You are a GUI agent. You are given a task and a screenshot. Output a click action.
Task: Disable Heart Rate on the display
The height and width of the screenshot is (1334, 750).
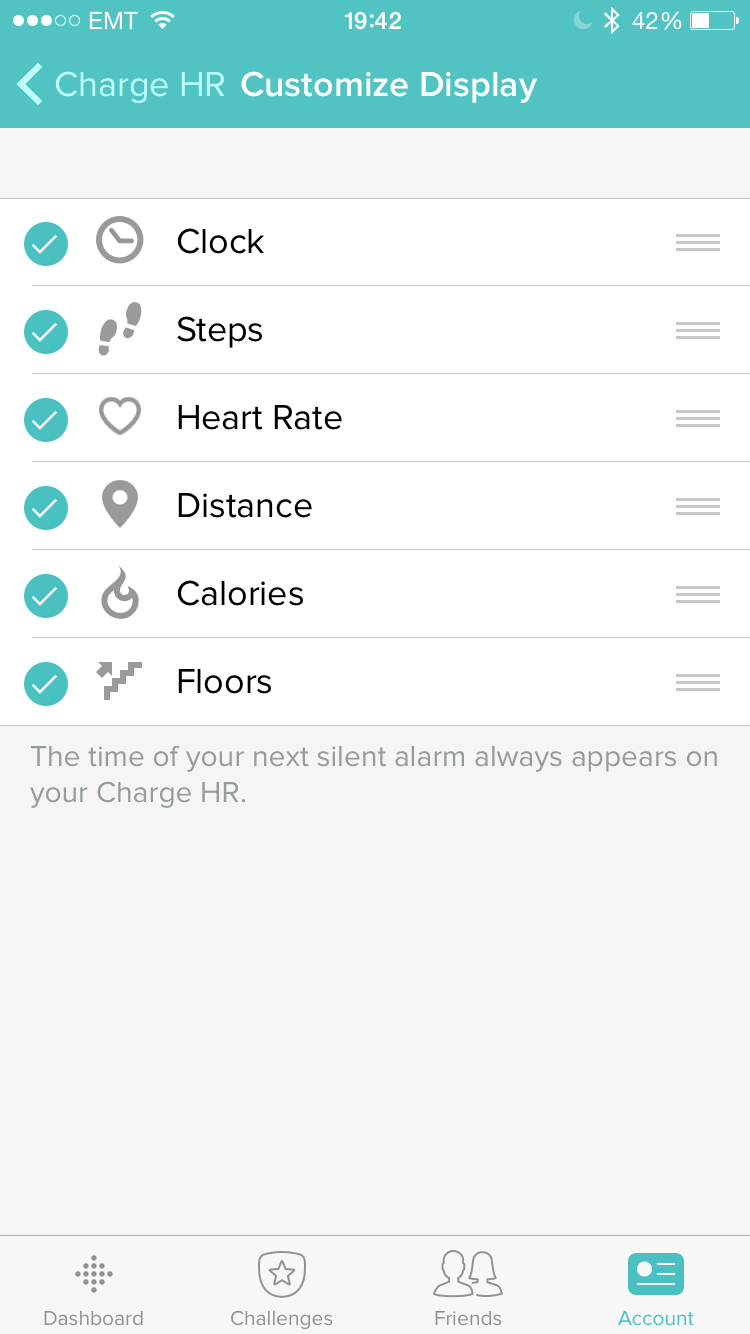tap(46, 419)
